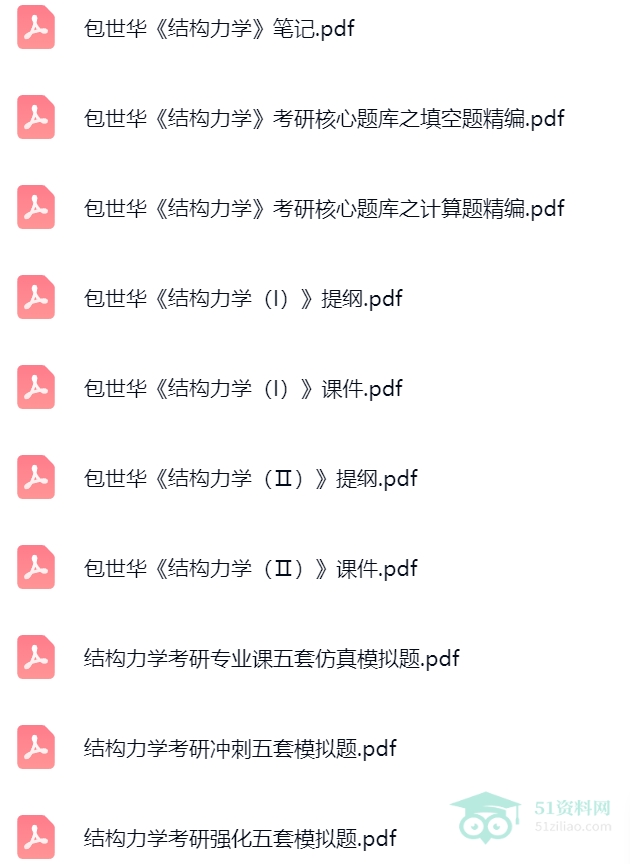The image size is (630, 864).
Task: Open 结构力学考研冲刺五套模拟题.pdf
Action: click(240, 748)
